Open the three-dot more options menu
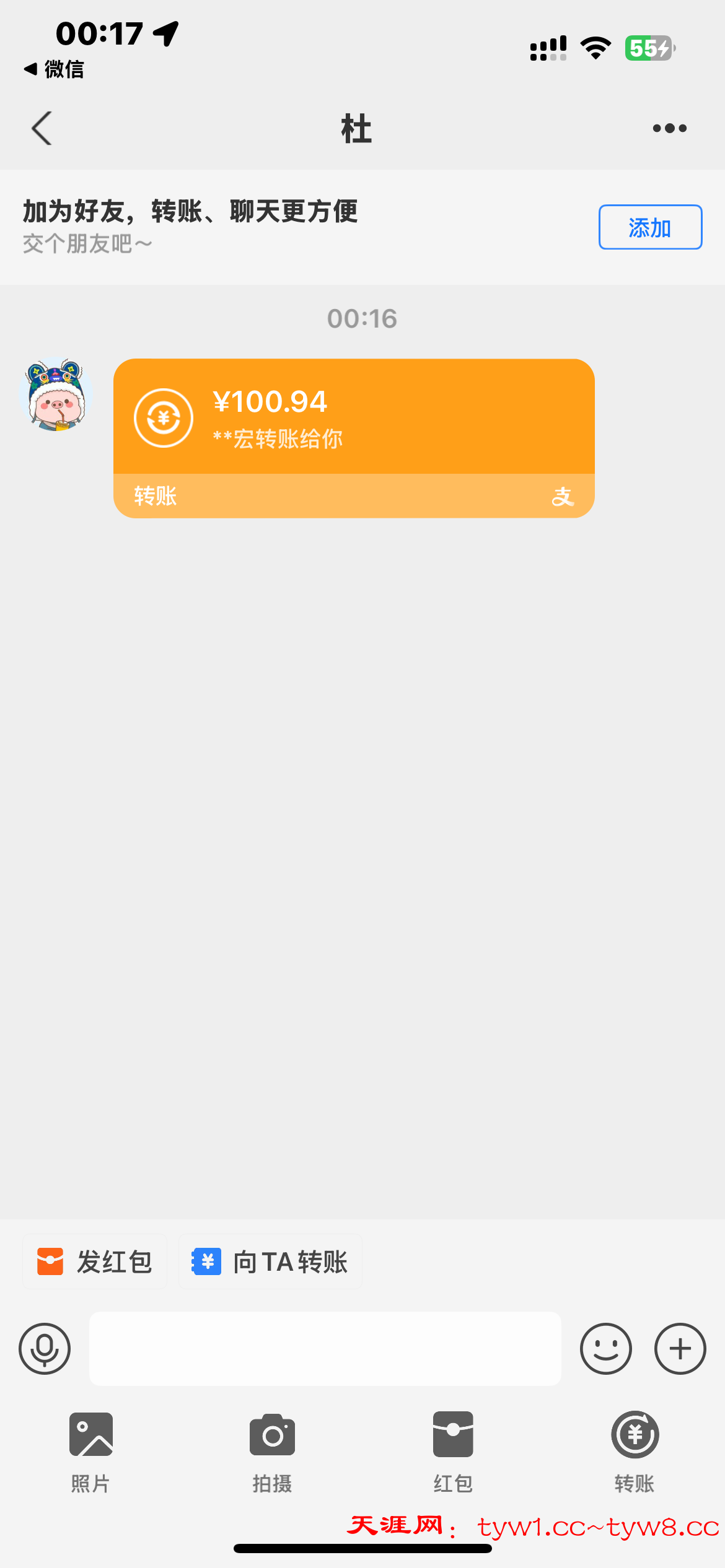Screen dimensions: 725x1568 coord(669,128)
